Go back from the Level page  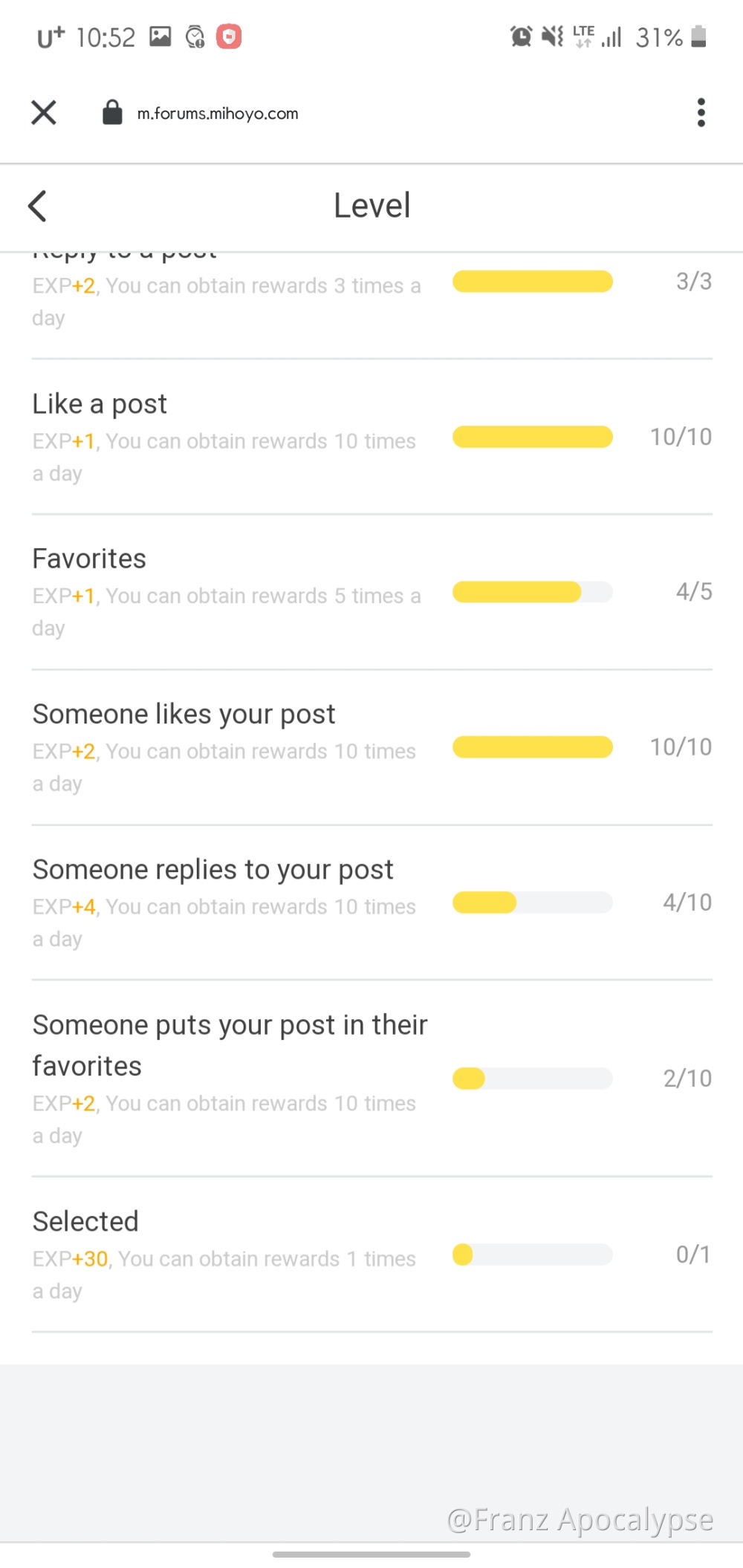38,206
